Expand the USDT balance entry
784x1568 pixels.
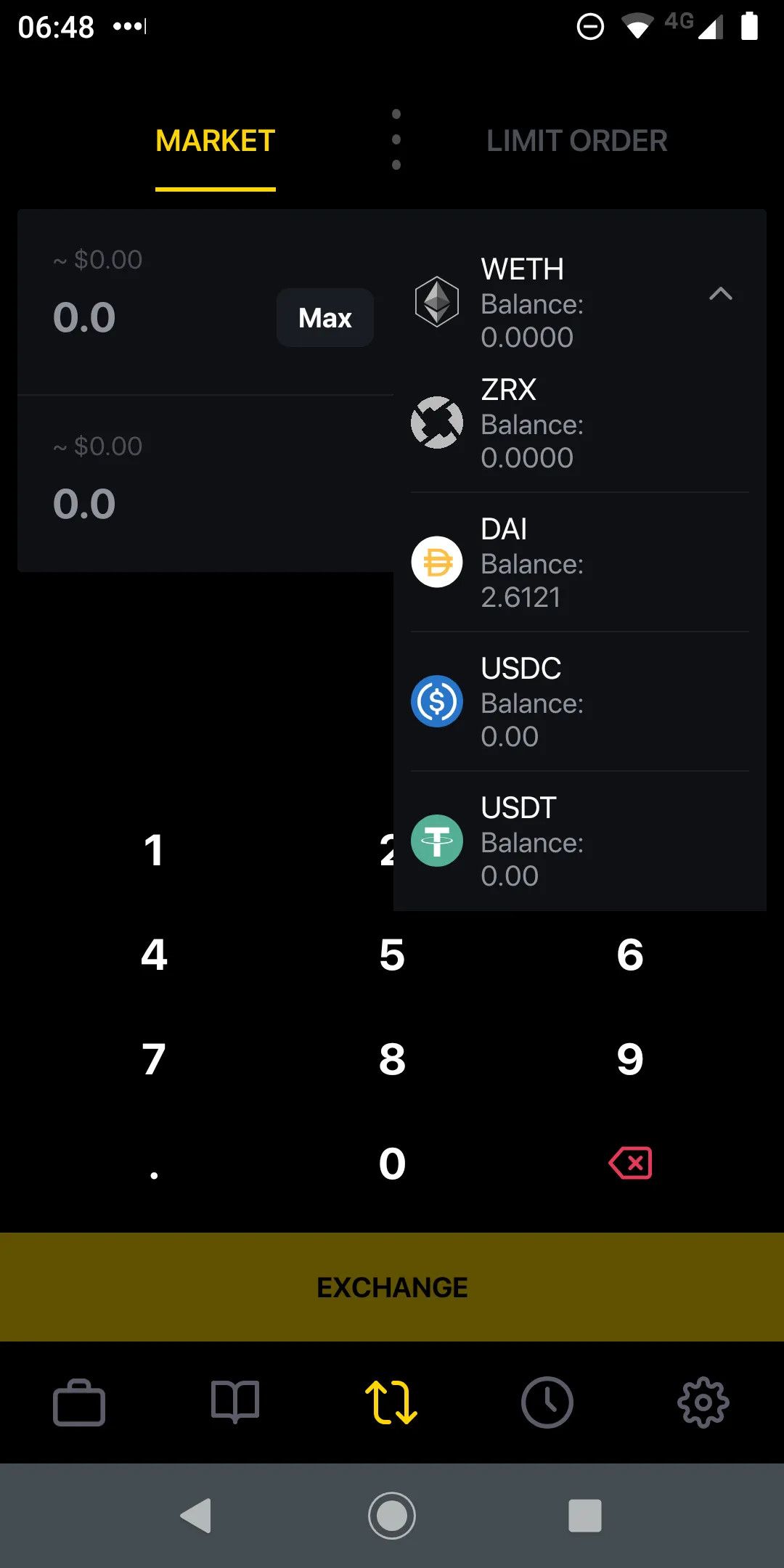579,840
